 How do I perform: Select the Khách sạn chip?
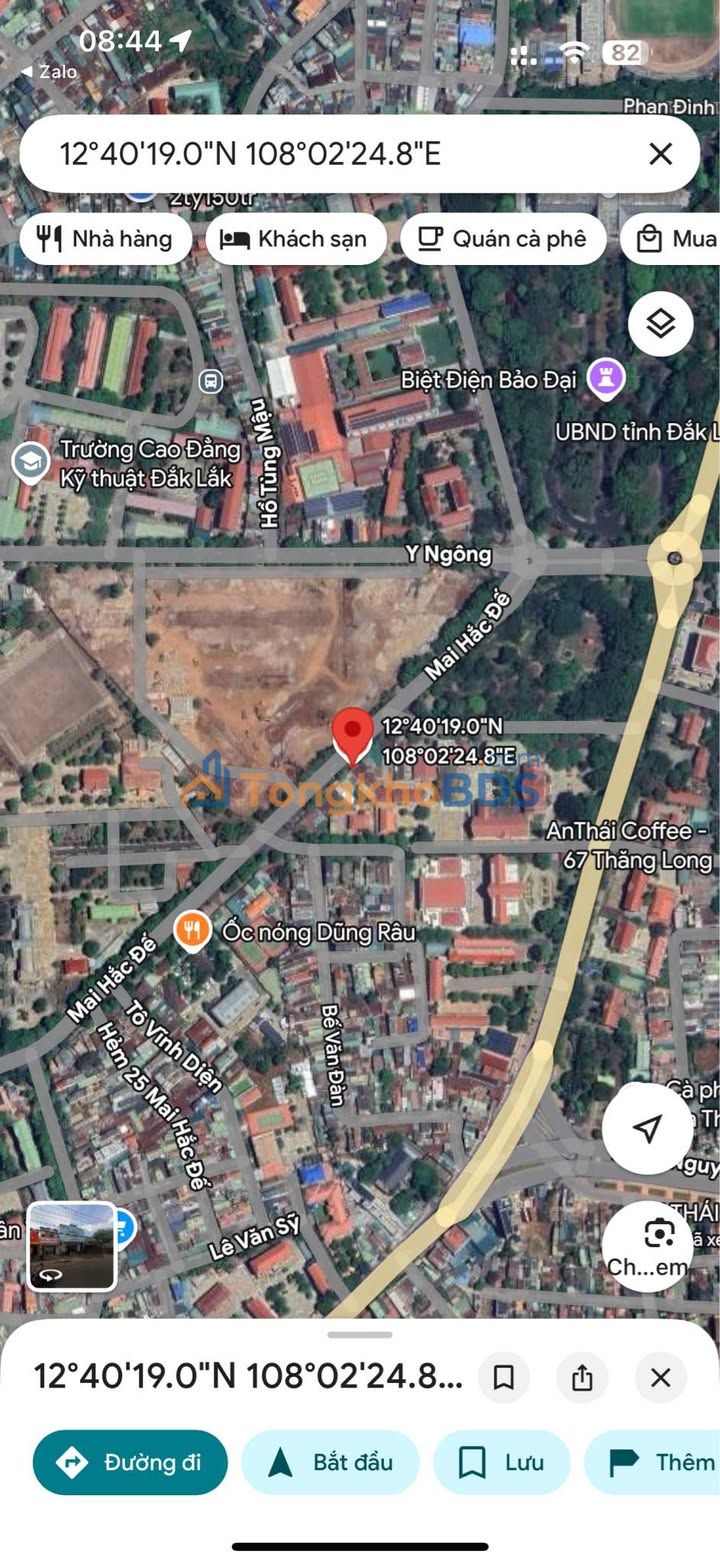295,239
